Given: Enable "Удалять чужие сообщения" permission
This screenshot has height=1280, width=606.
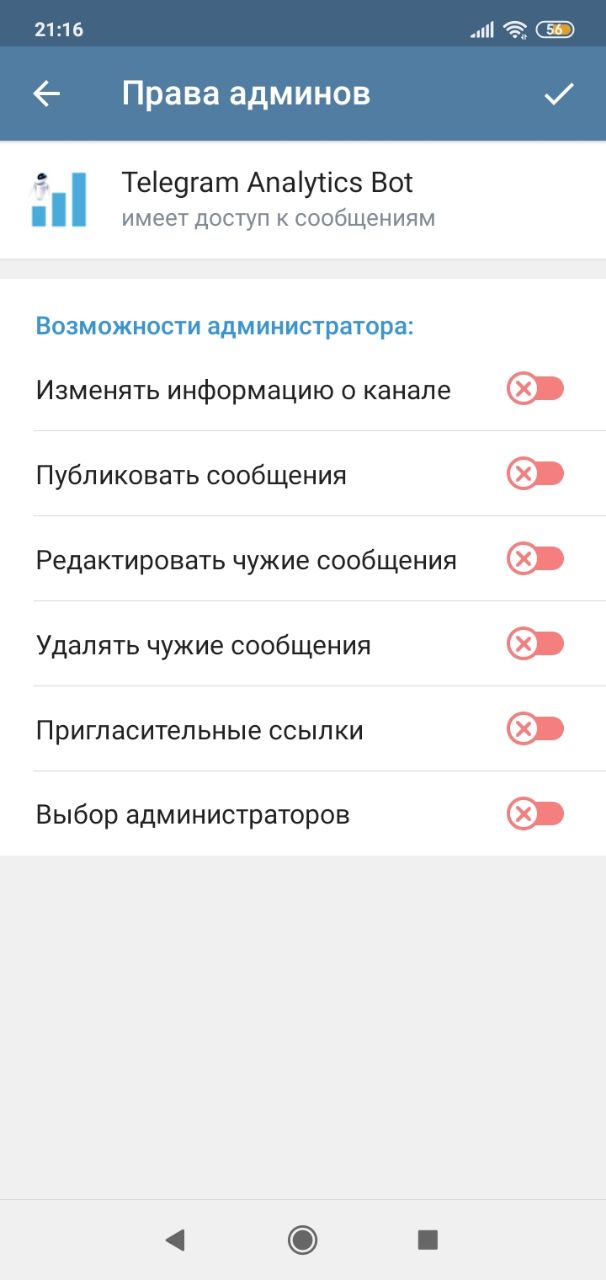Looking at the screenshot, I should coord(535,644).
